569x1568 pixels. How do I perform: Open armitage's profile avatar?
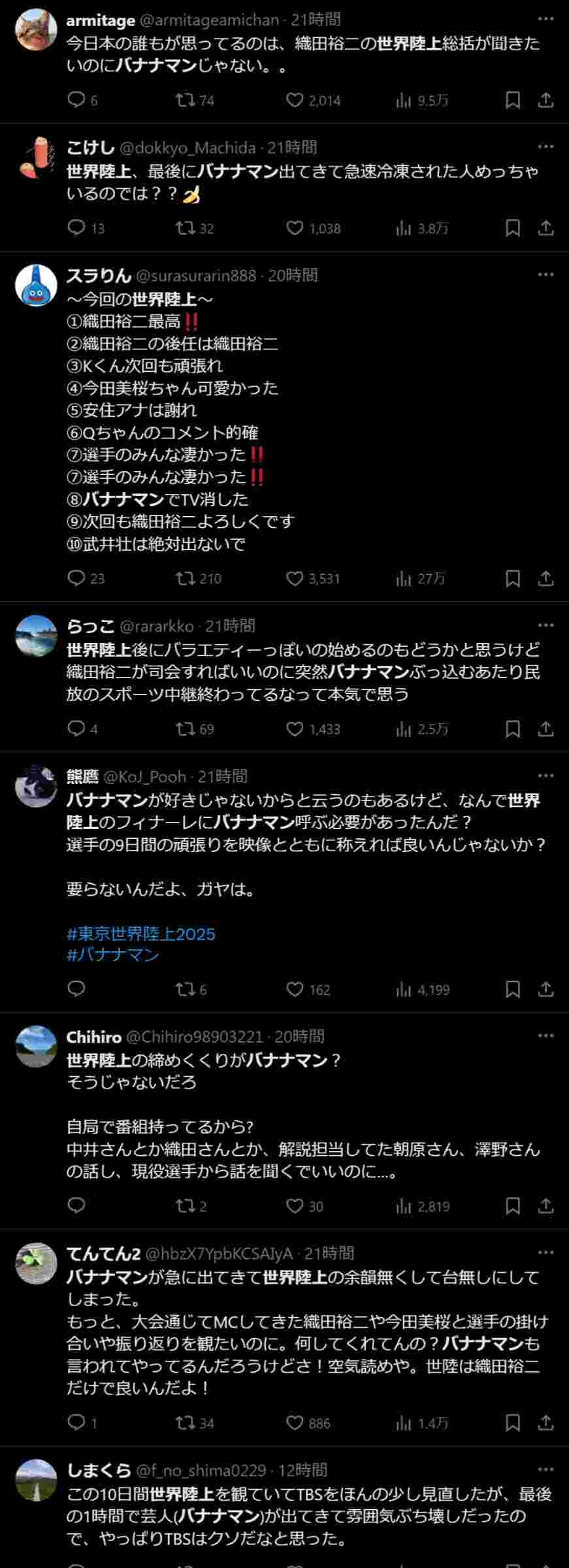(37, 29)
